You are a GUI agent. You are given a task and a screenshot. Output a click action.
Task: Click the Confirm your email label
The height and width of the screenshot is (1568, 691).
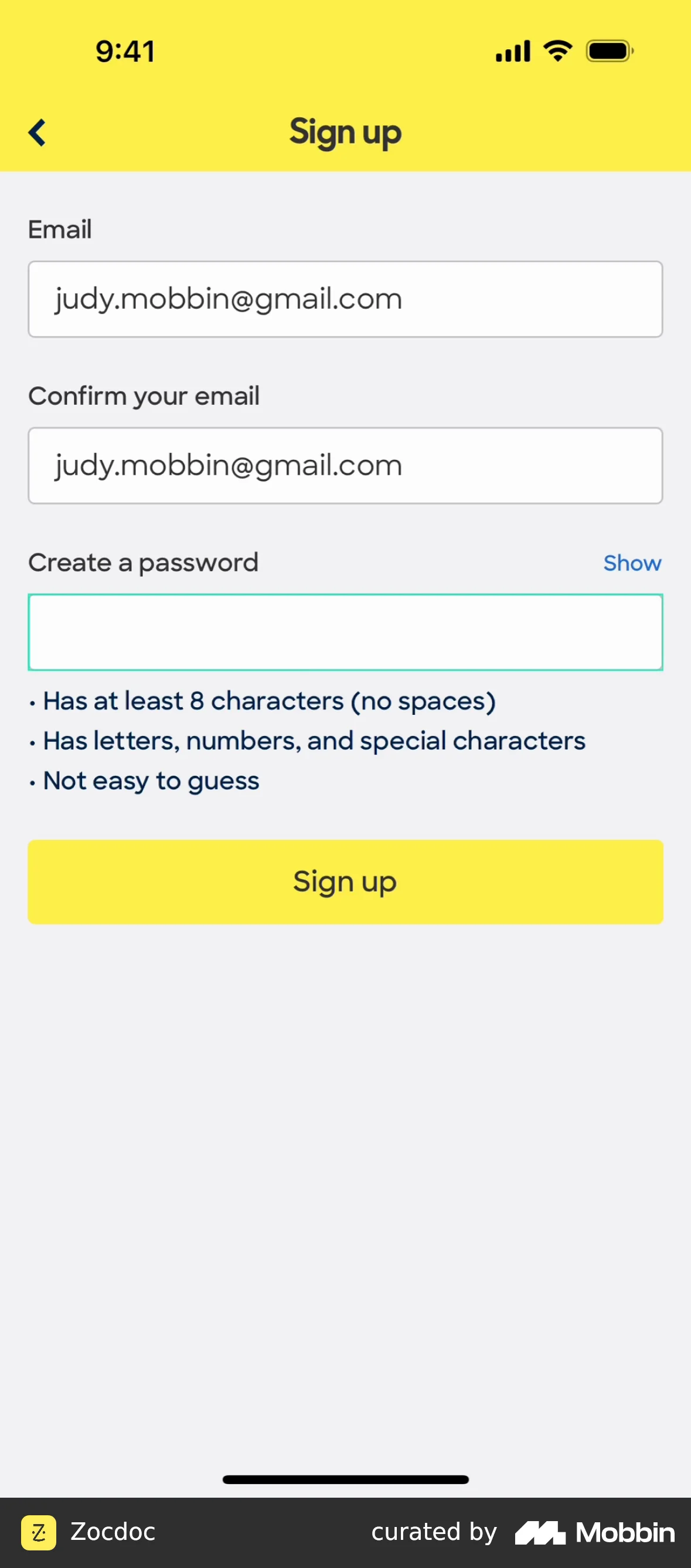(144, 396)
